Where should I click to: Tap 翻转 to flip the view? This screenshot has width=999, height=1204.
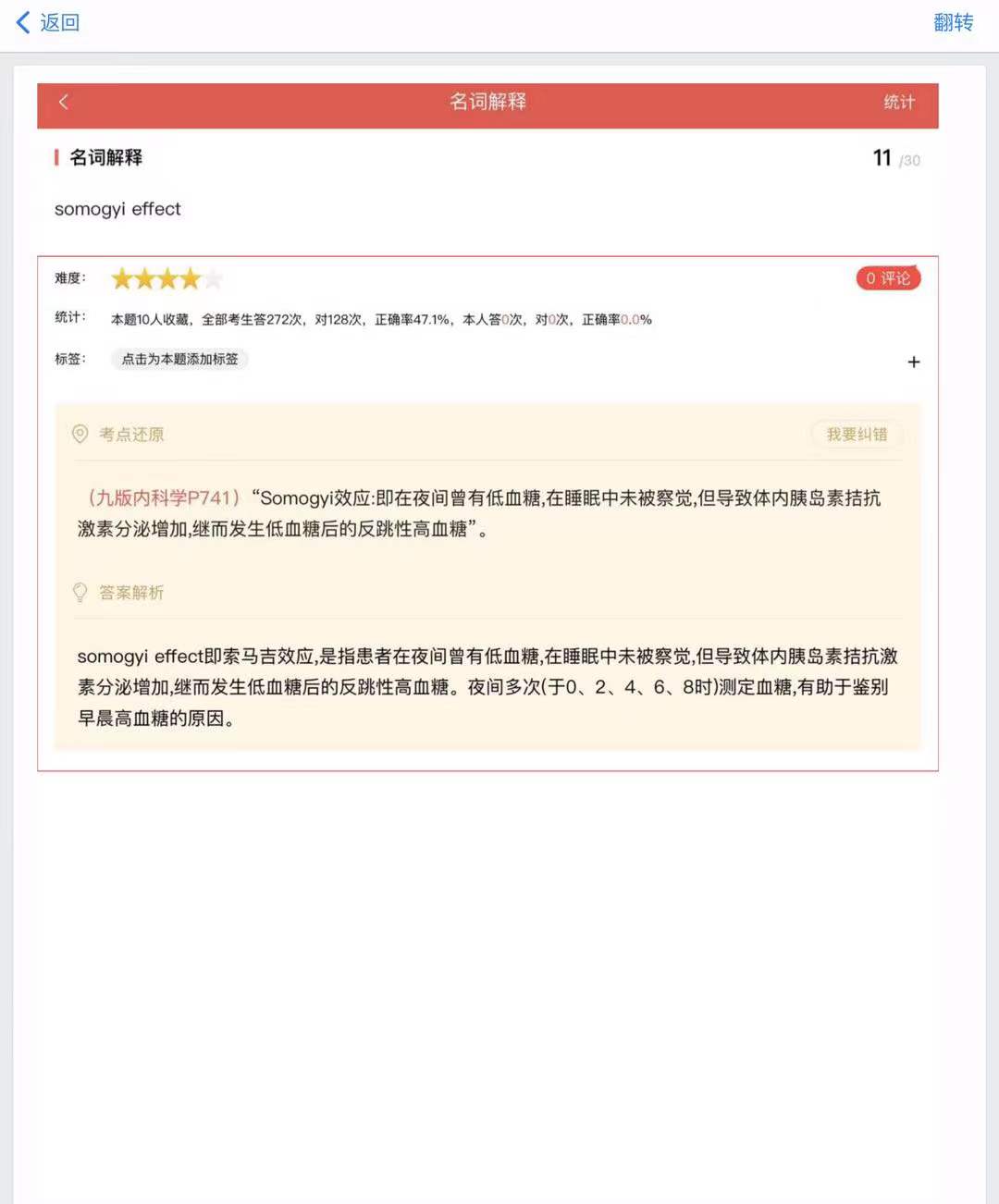953,22
